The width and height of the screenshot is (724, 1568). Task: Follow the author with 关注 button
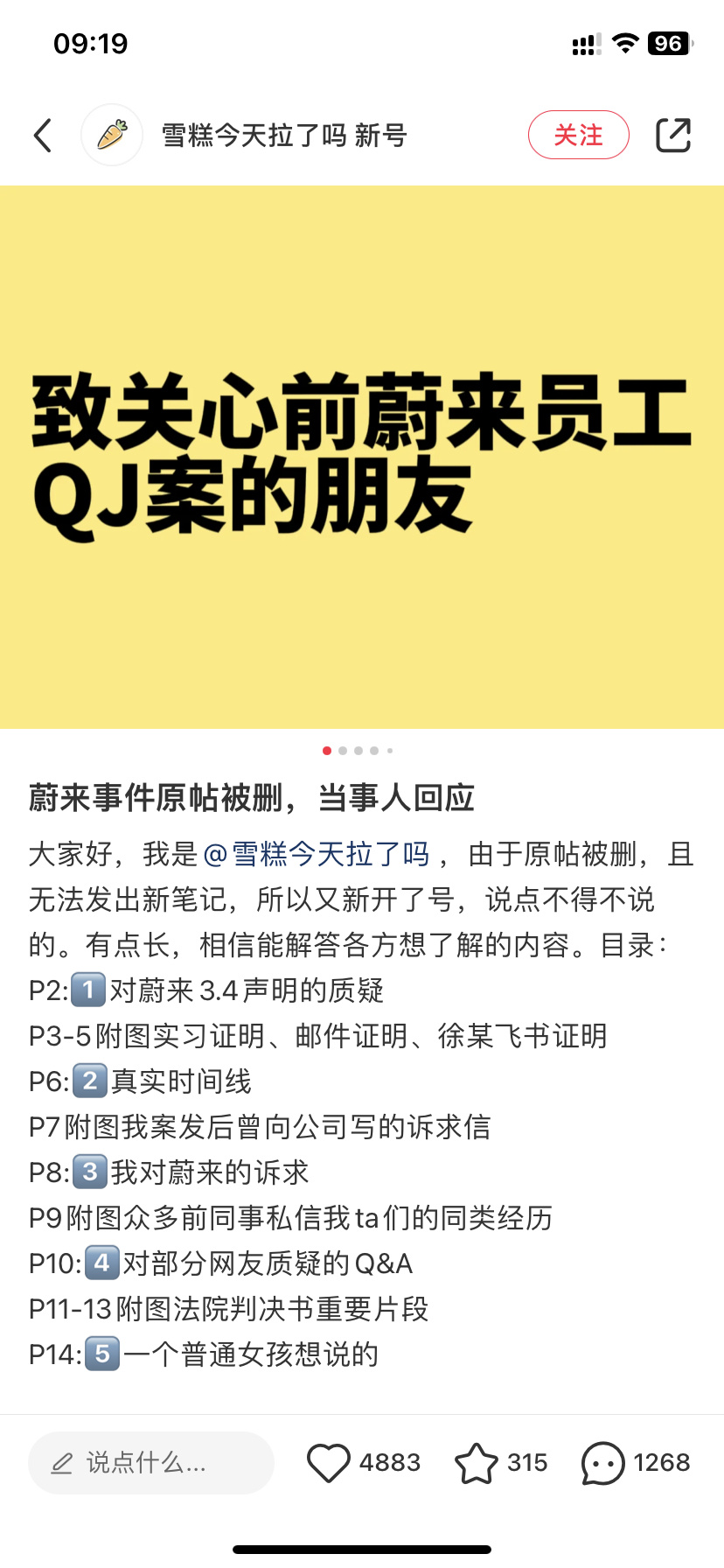click(578, 136)
